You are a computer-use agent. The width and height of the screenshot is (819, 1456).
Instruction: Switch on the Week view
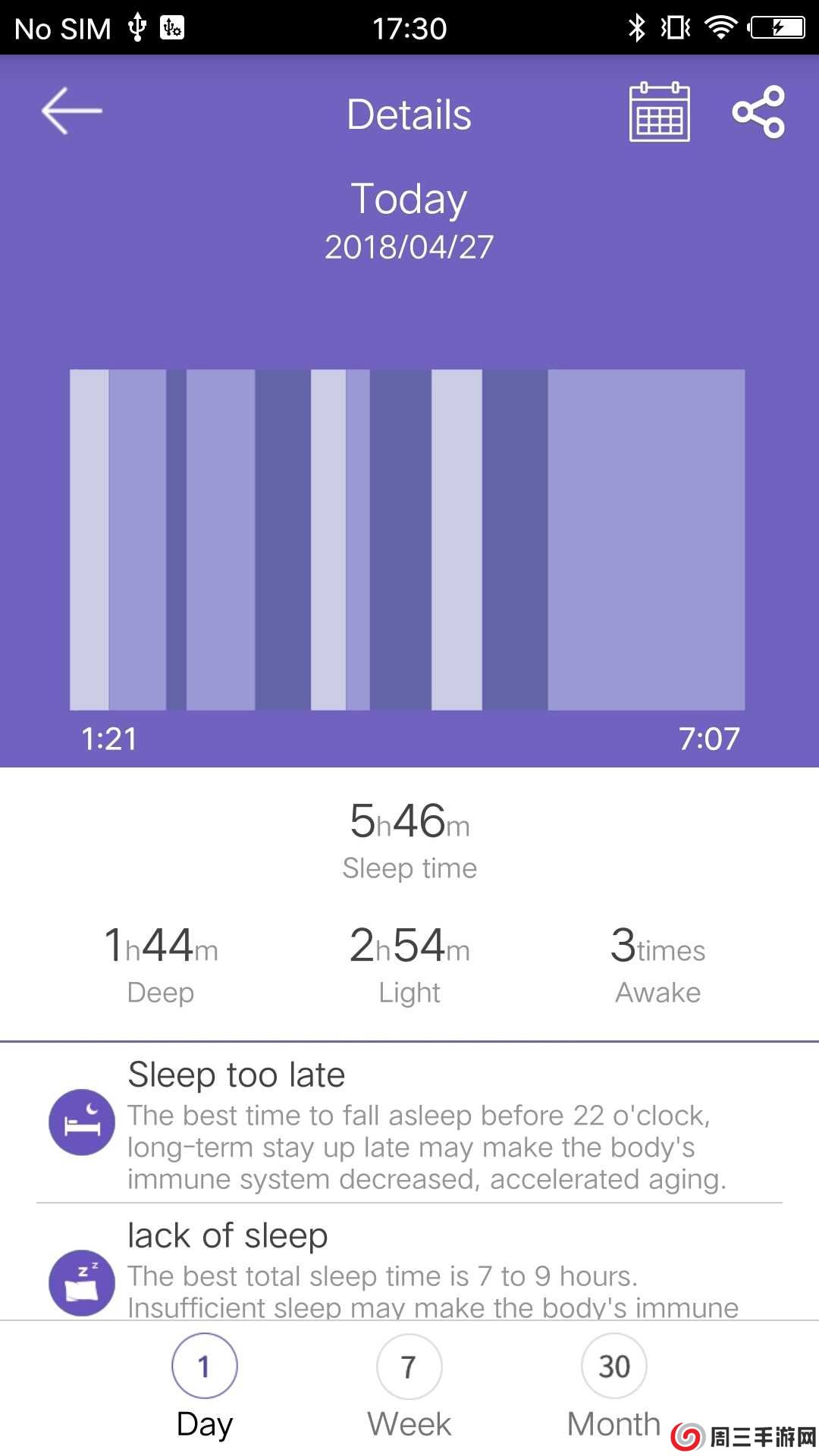pyautogui.click(x=409, y=1365)
